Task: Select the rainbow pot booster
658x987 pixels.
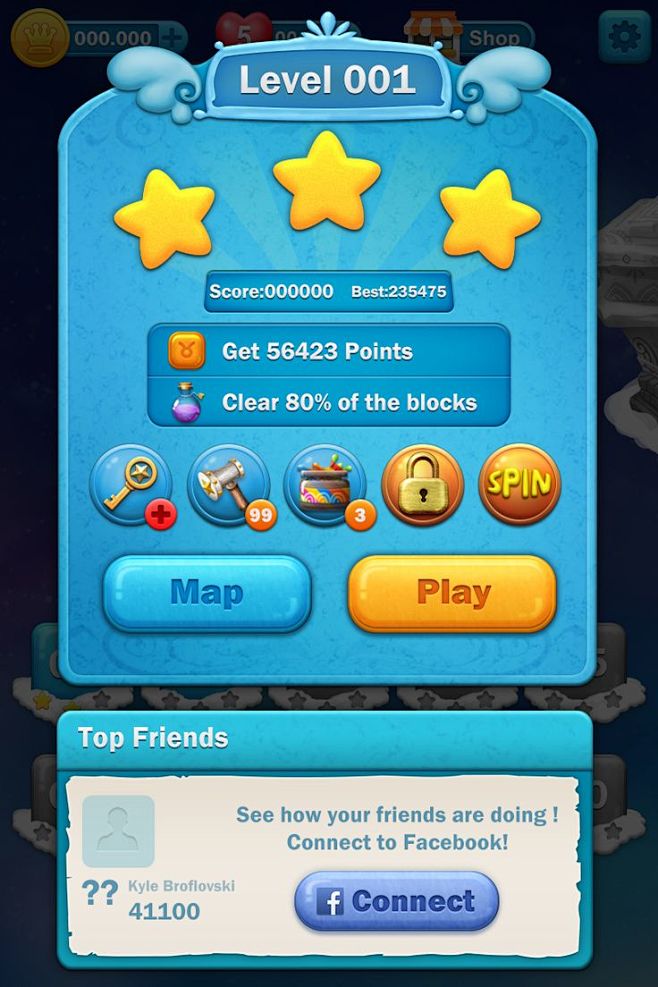Action: [325, 485]
